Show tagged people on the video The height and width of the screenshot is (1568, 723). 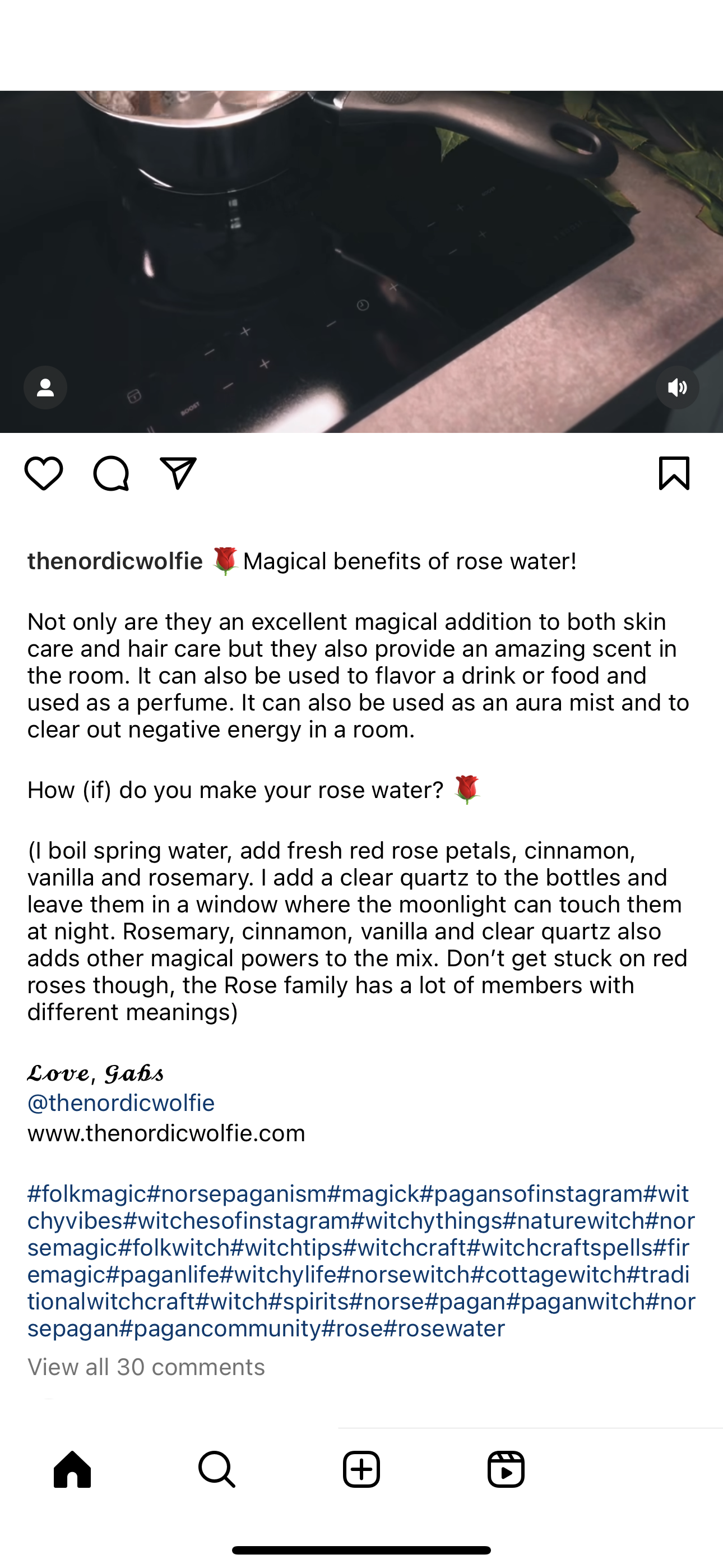point(45,387)
